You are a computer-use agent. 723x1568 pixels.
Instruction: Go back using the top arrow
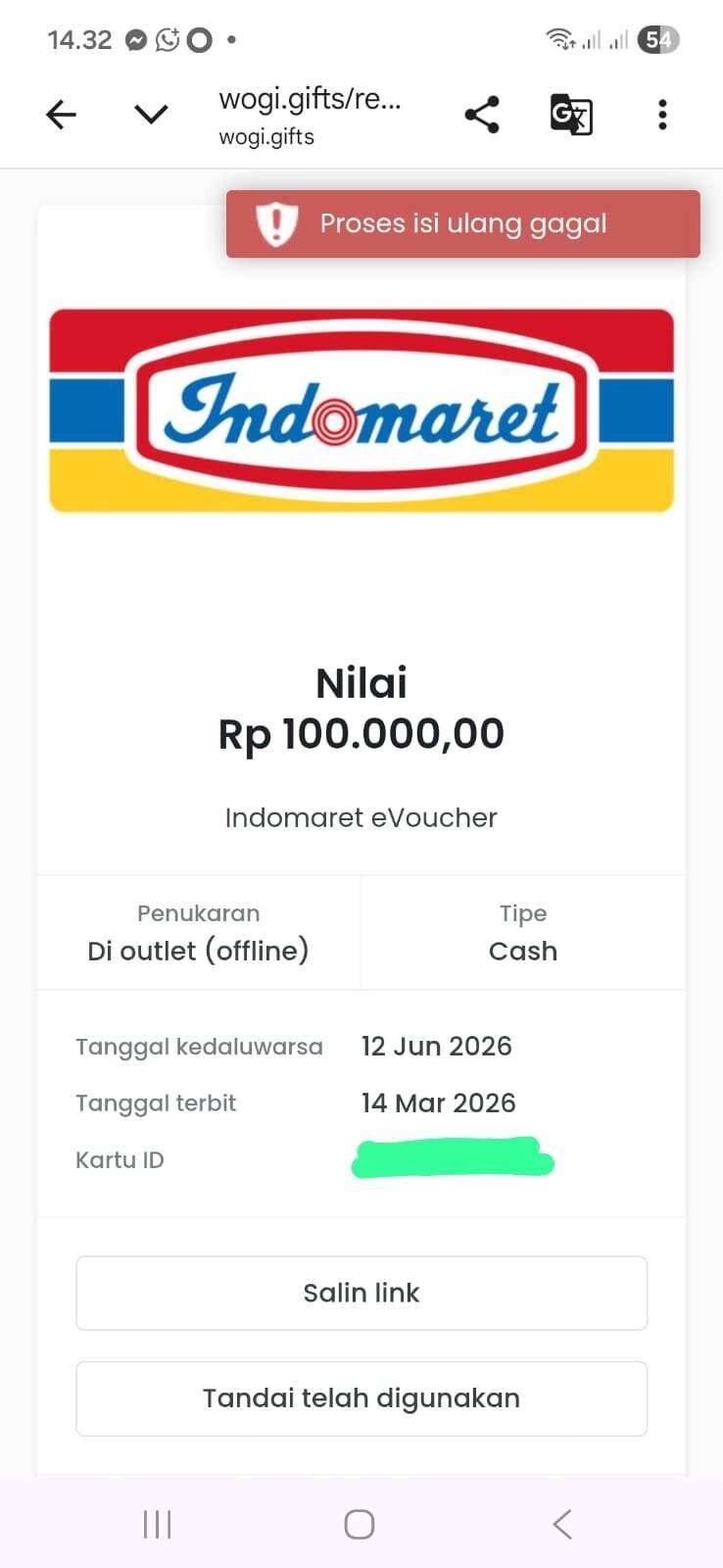(61, 115)
